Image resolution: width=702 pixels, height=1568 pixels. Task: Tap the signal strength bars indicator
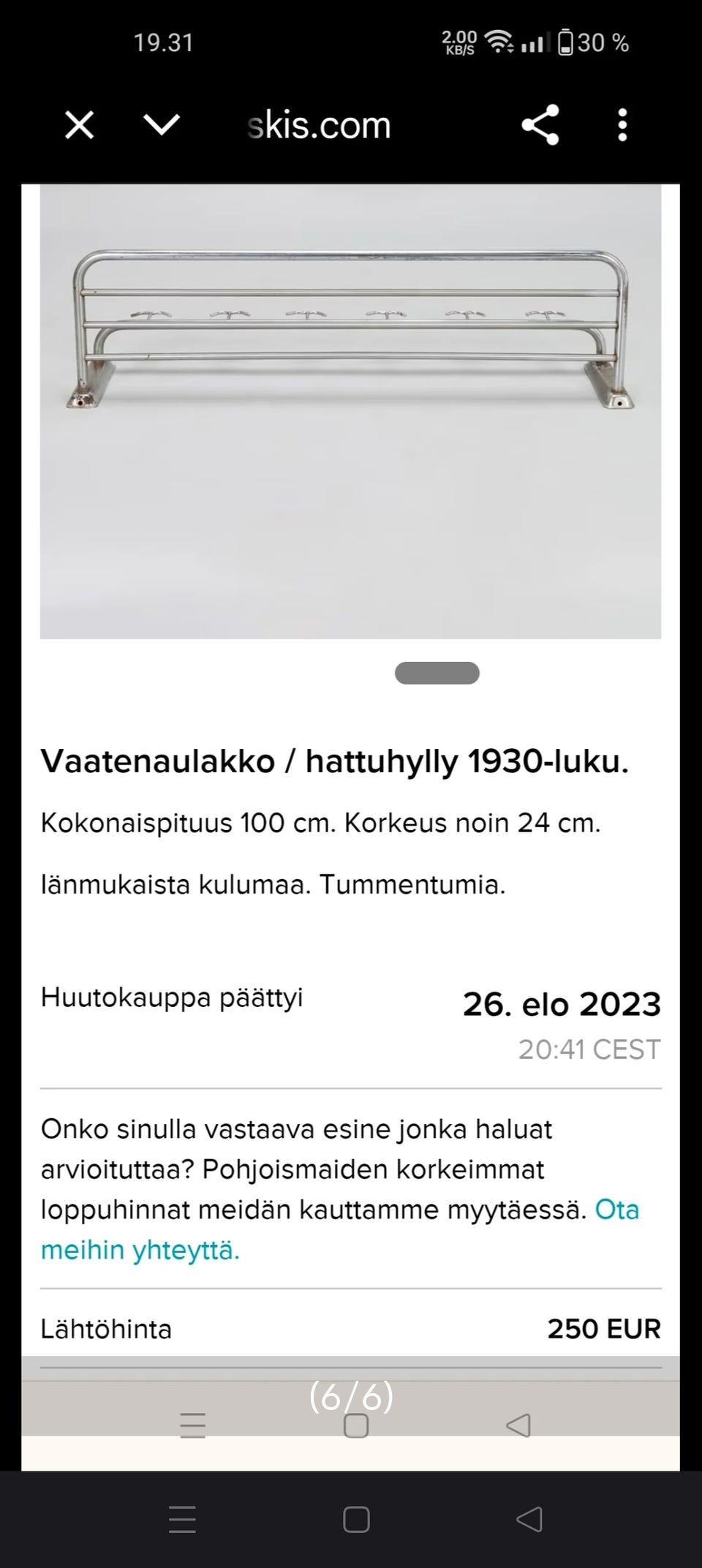(x=535, y=42)
